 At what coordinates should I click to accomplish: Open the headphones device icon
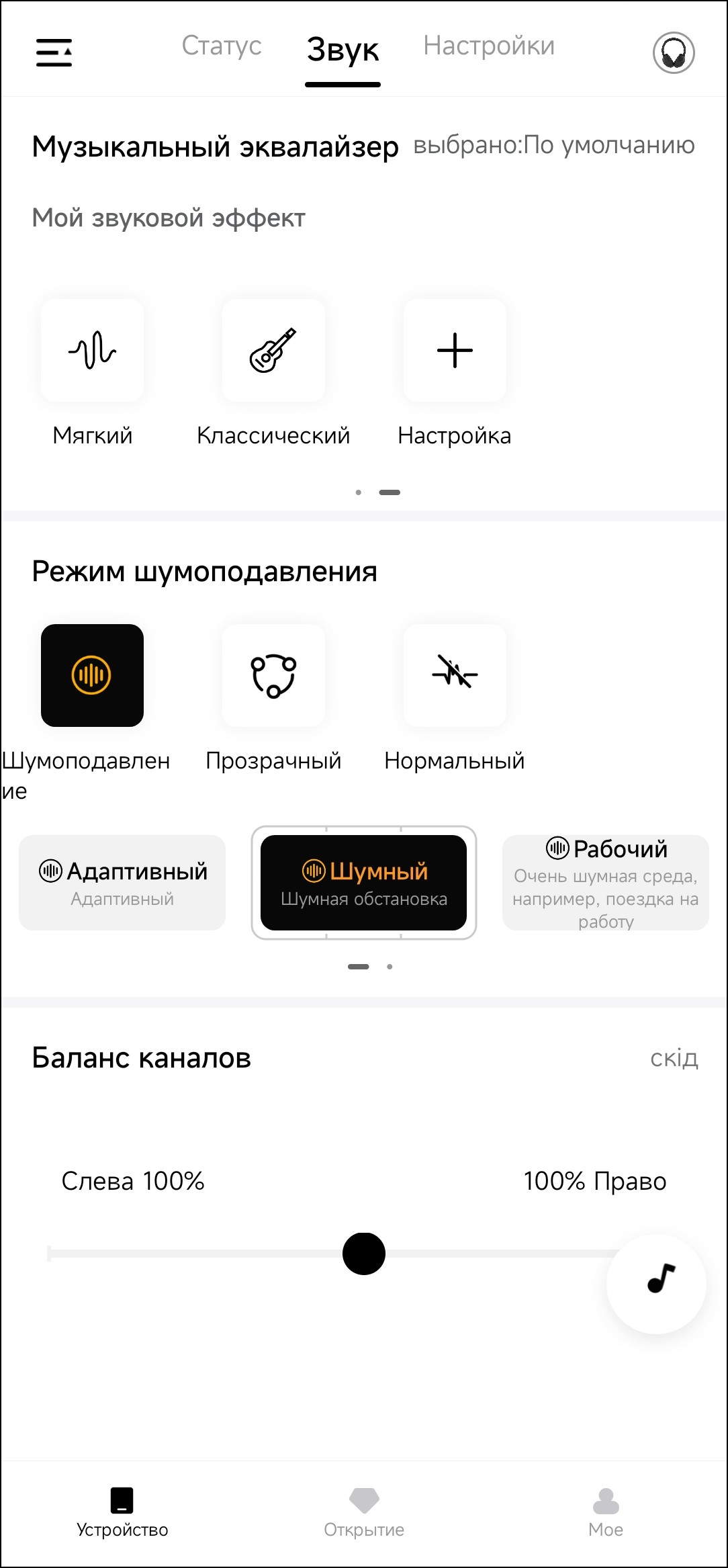point(673,52)
